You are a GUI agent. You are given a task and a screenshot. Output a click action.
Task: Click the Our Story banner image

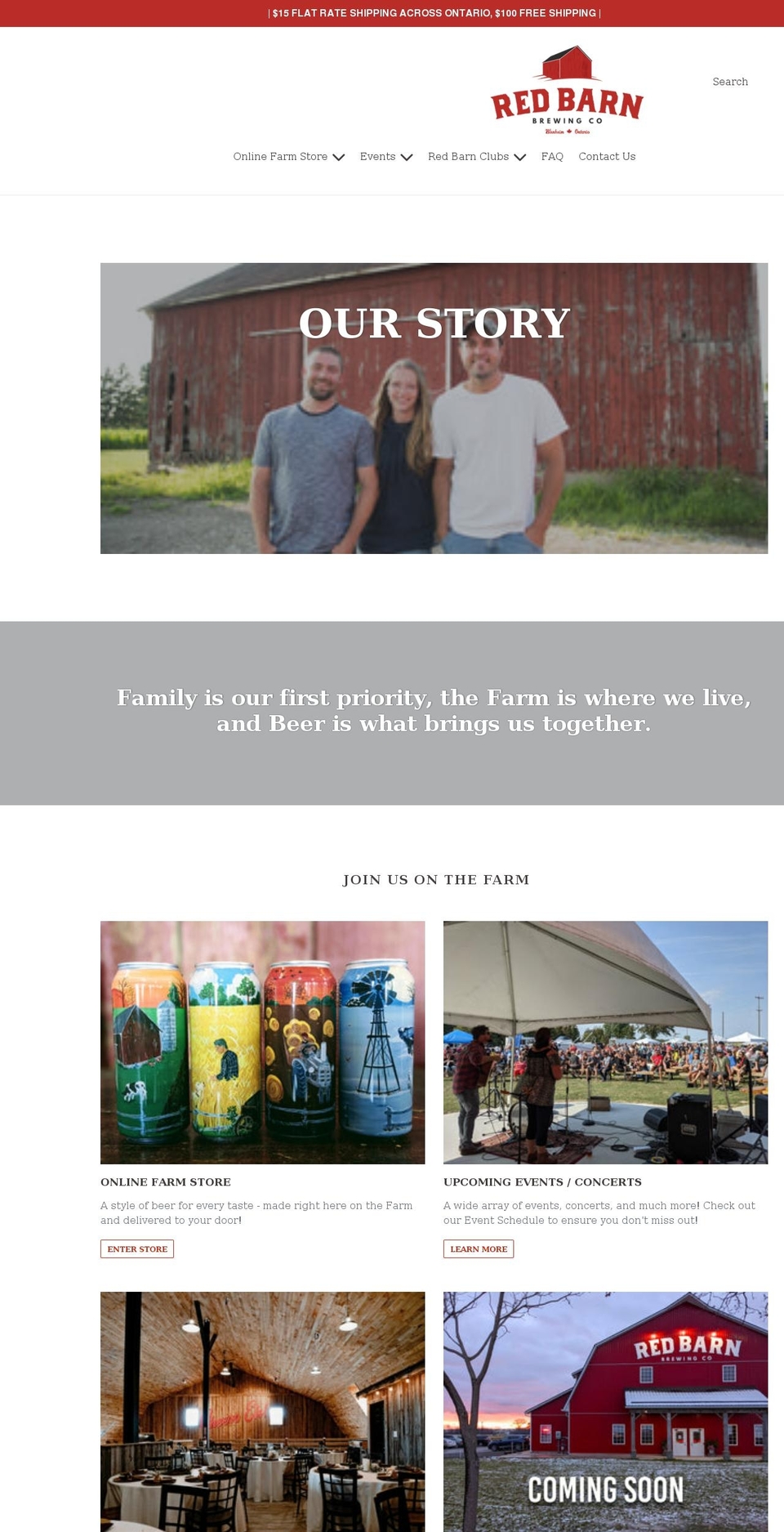point(434,408)
